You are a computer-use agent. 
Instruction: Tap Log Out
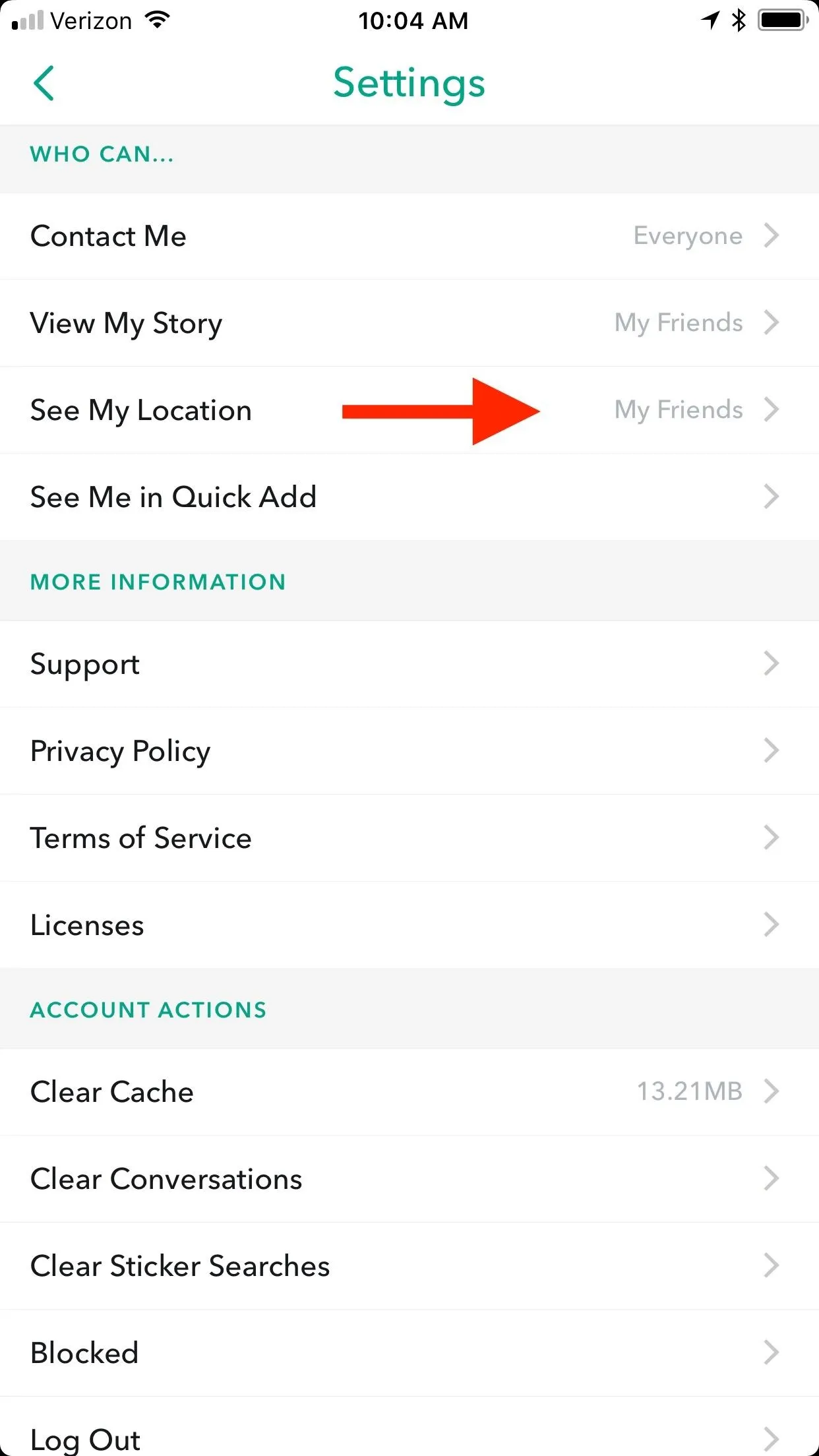(409, 1427)
